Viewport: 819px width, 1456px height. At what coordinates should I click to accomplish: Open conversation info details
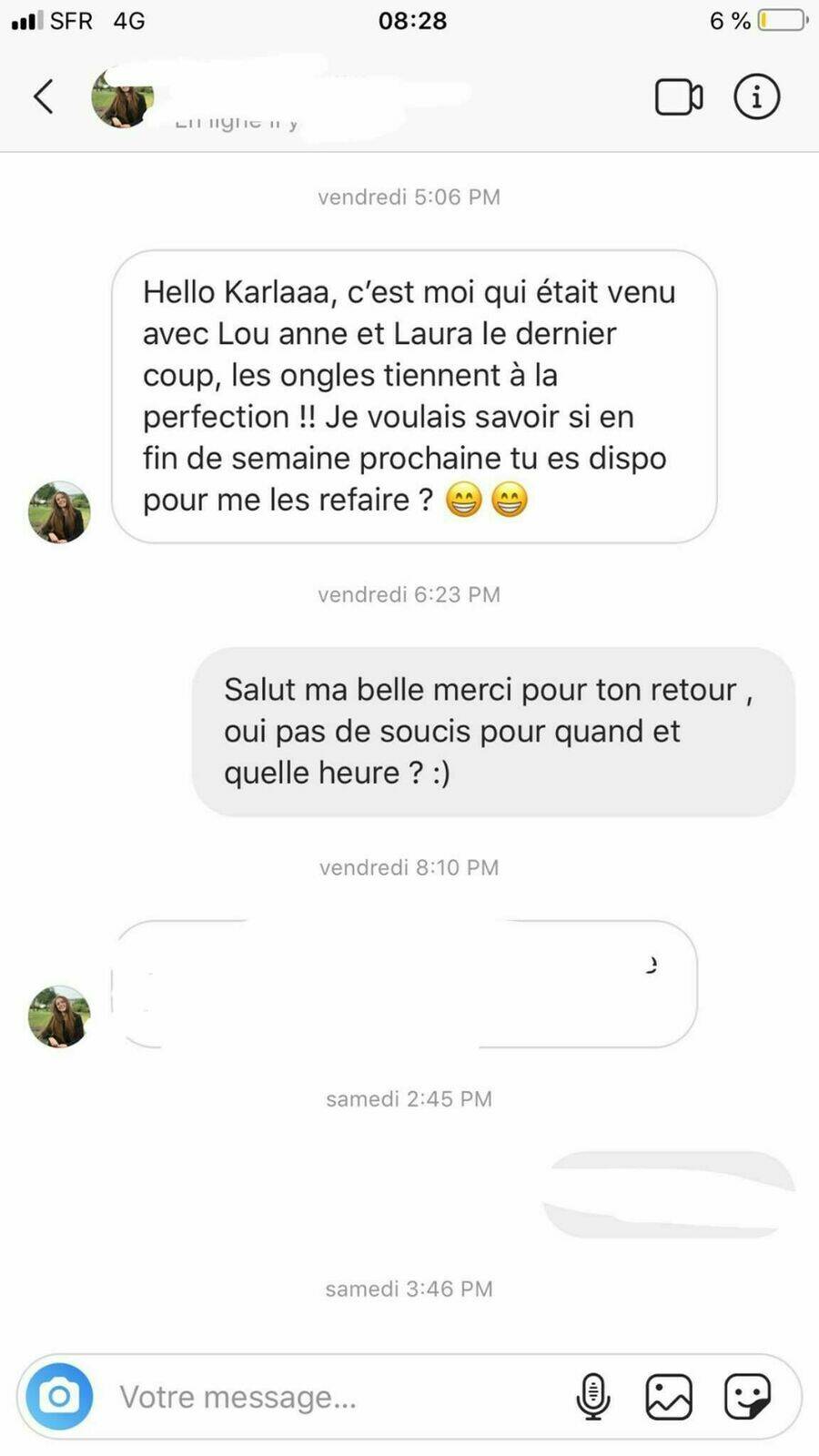point(756,96)
